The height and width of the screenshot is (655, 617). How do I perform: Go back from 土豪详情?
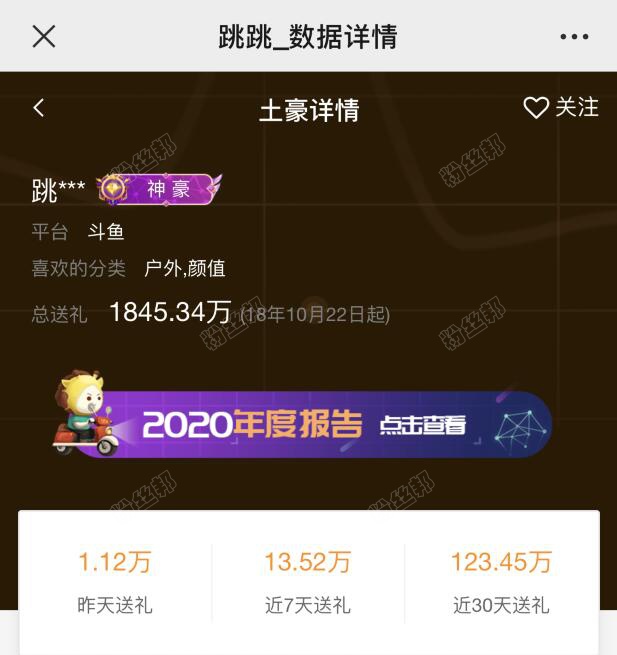coord(39,108)
